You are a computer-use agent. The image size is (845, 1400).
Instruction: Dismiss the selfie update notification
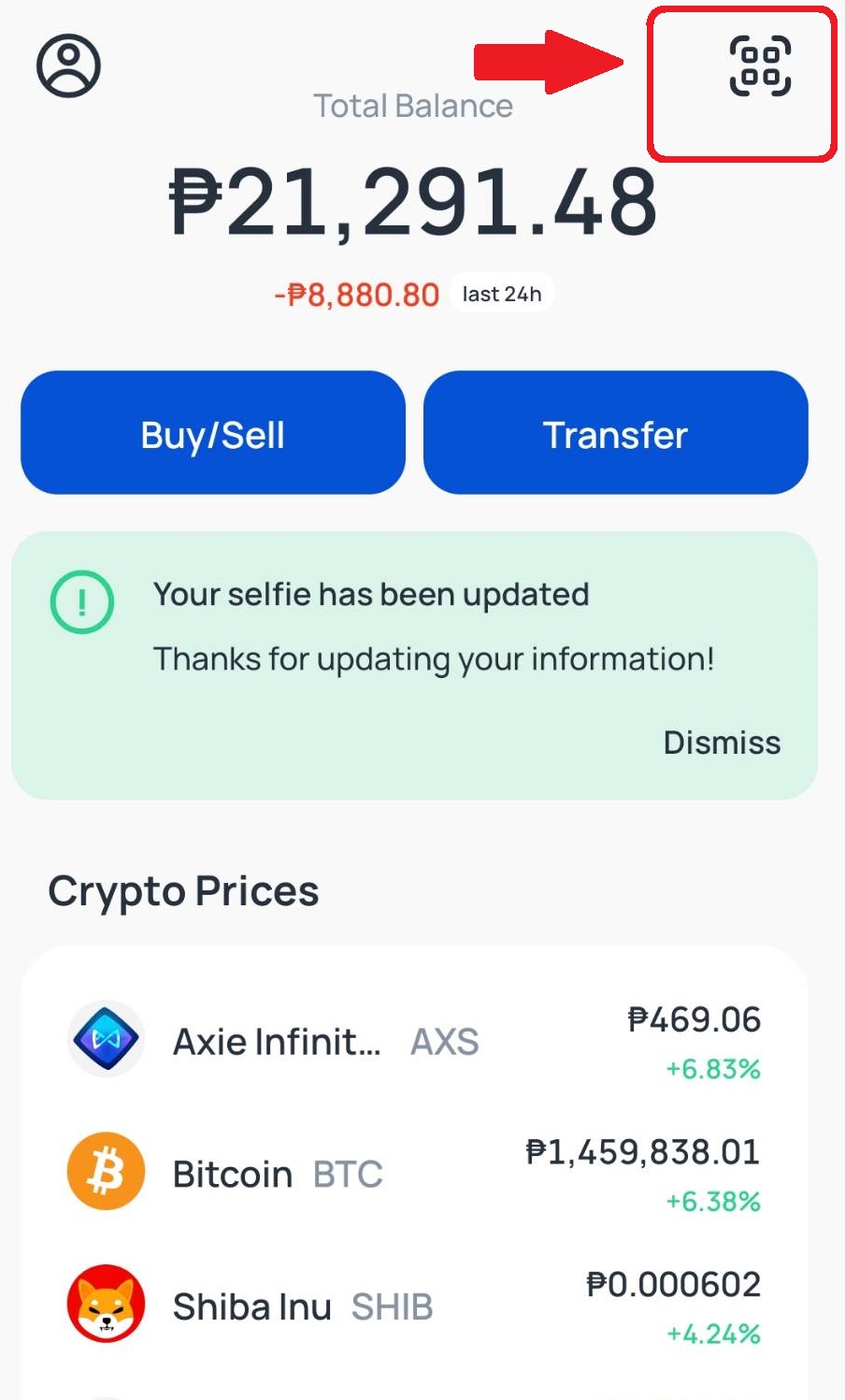[x=722, y=743]
